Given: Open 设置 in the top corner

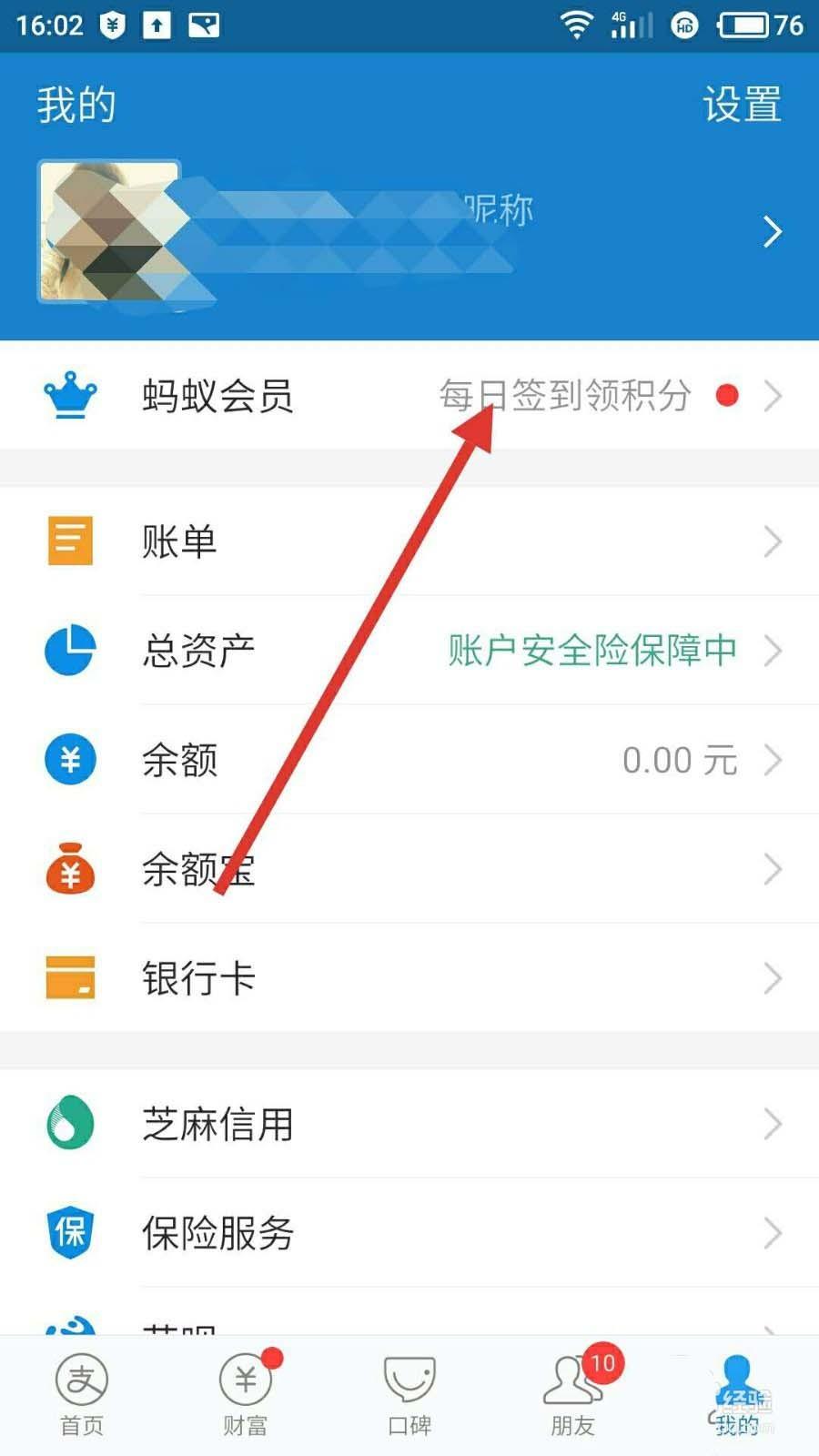Looking at the screenshot, I should [x=740, y=103].
